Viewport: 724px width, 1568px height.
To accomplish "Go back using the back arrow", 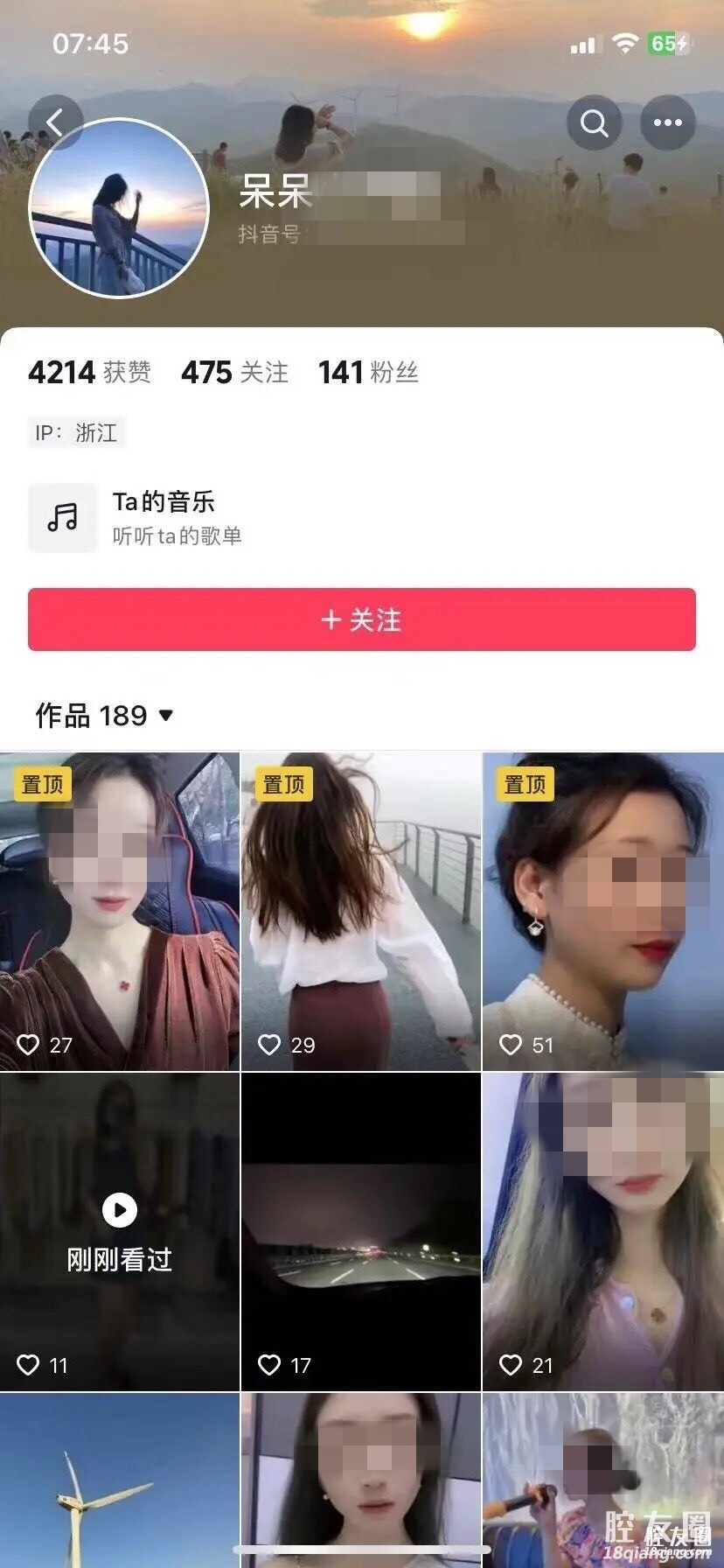I will click(55, 122).
